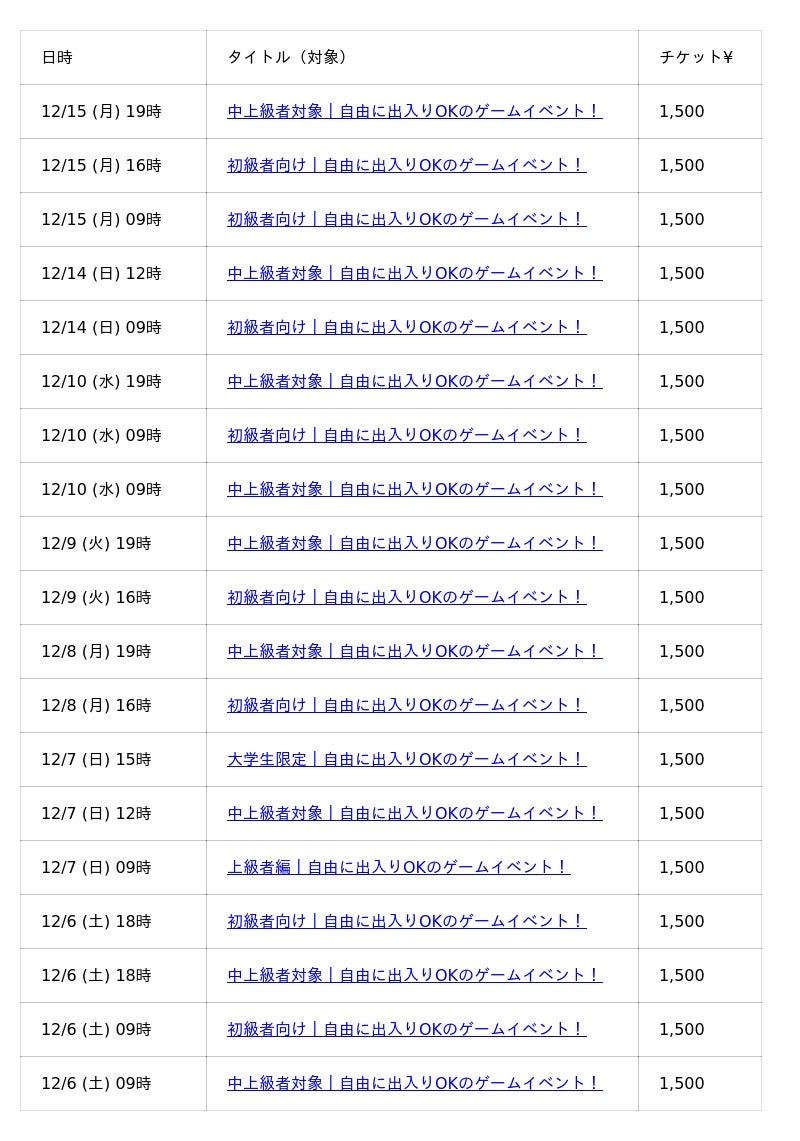
Task: Open the 12/15 19時 中上級者対象 event link
Action: (414, 111)
